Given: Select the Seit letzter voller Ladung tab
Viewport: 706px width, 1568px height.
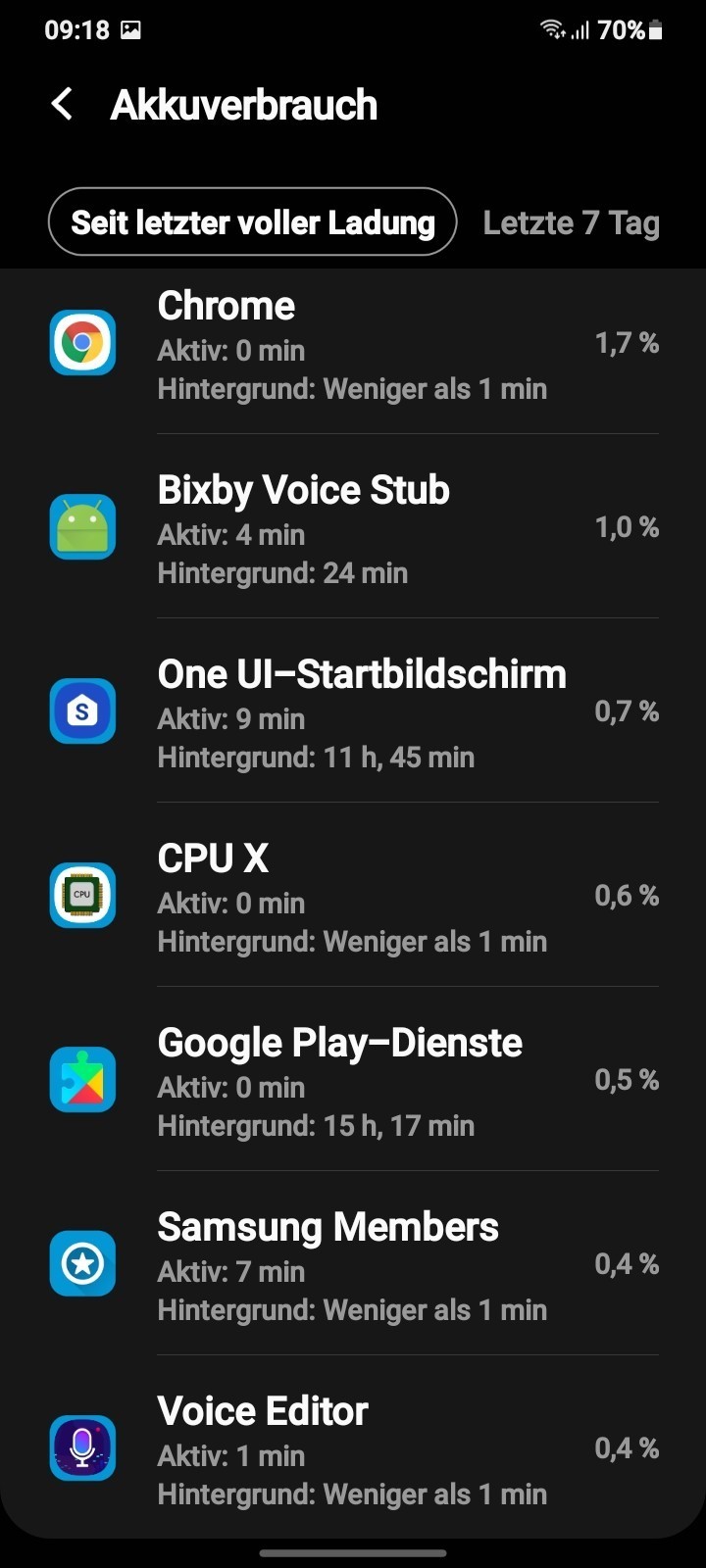Looking at the screenshot, I should [x=252, y=222].
